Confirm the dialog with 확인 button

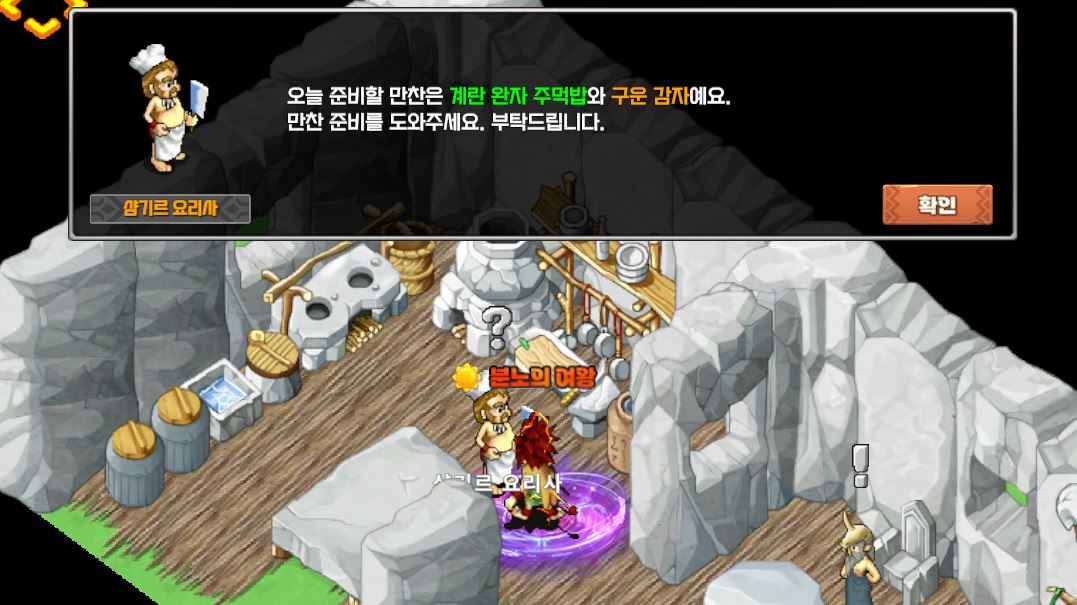(937, 205)
